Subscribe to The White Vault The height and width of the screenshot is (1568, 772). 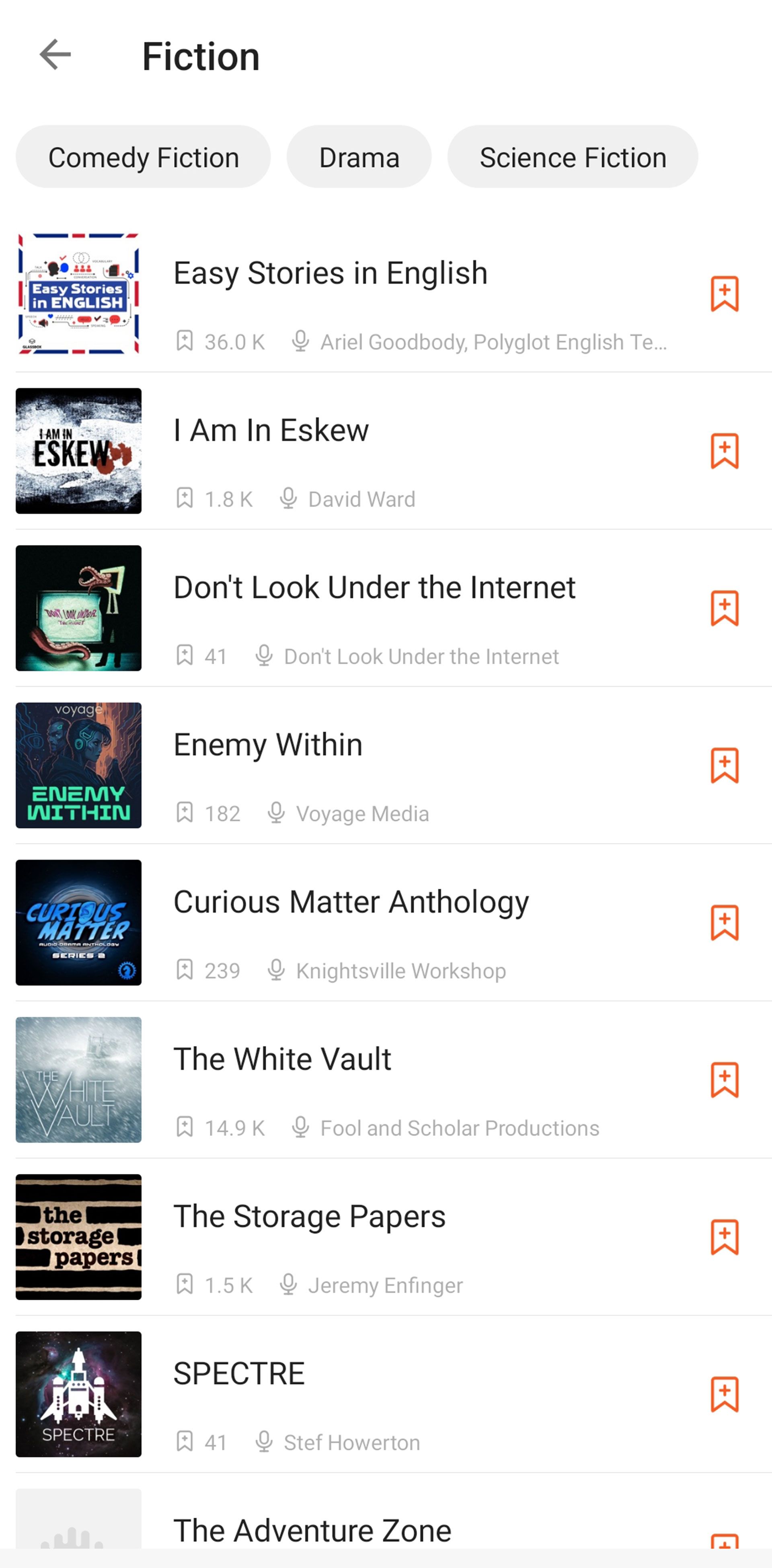pos(724,1079)
